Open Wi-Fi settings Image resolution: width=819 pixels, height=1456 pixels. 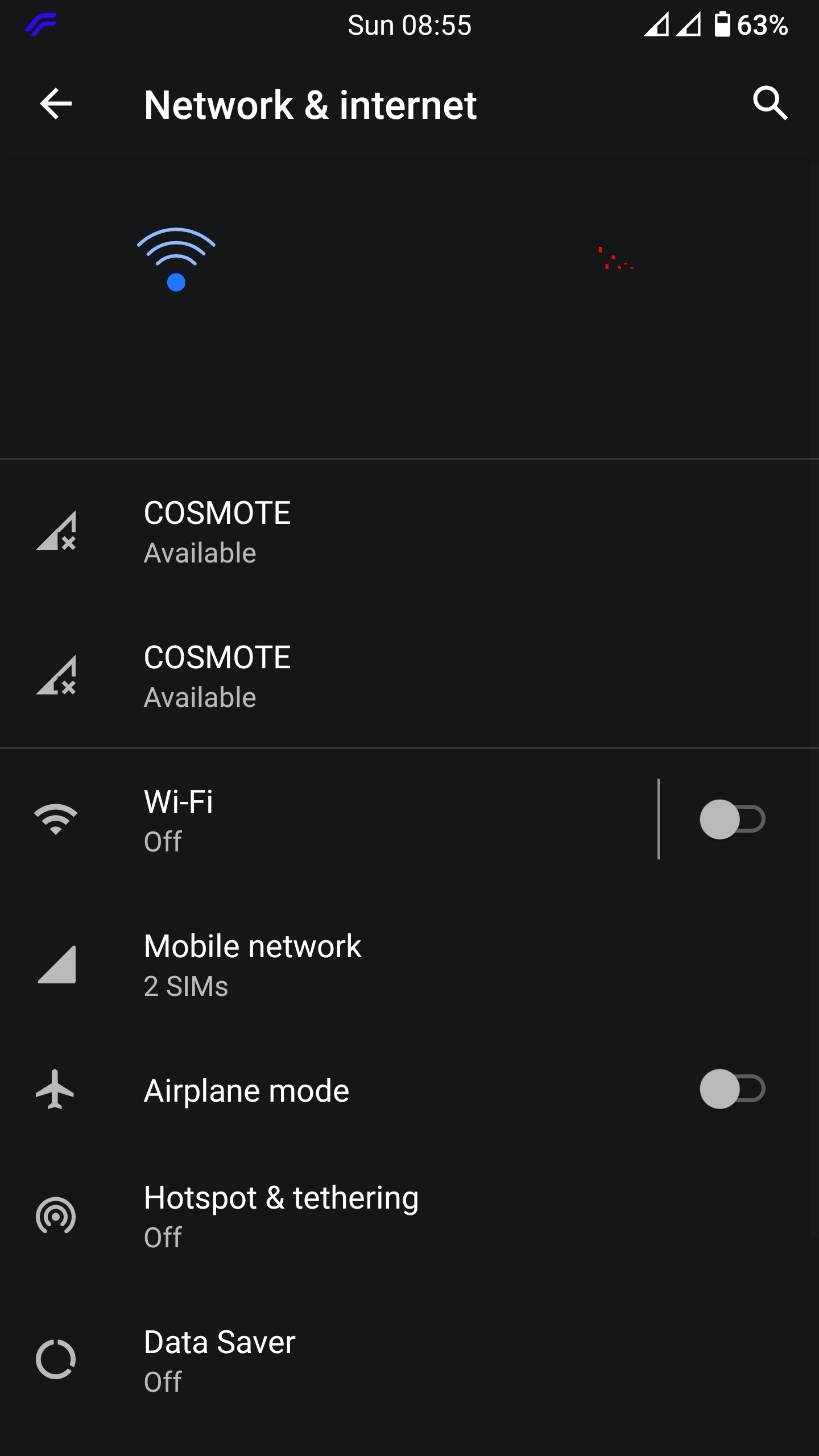coord(341,820)
